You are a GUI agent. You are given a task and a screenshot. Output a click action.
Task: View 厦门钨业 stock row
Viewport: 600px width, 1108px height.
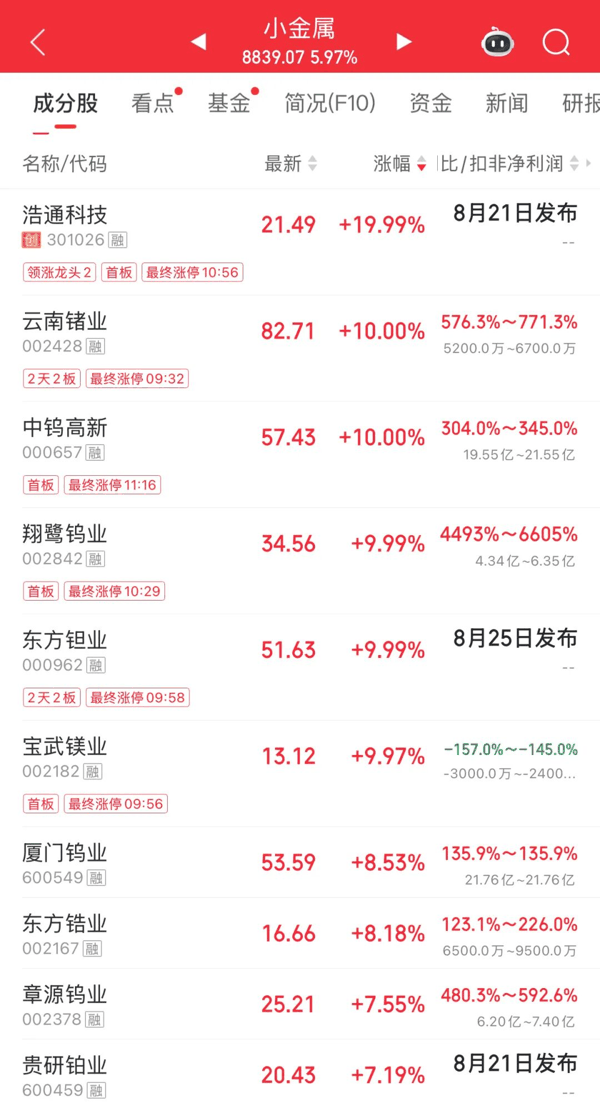coord(300,863)
